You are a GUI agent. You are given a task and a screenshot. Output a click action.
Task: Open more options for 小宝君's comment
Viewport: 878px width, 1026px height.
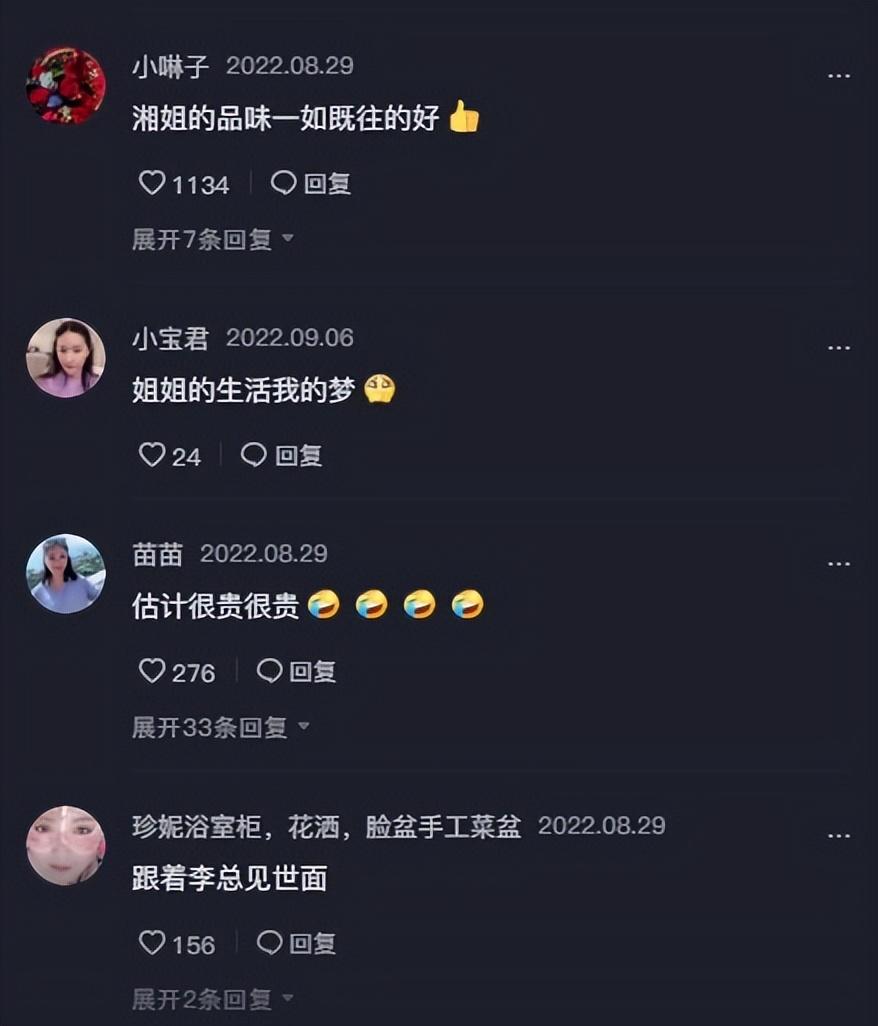pos(838,348)
